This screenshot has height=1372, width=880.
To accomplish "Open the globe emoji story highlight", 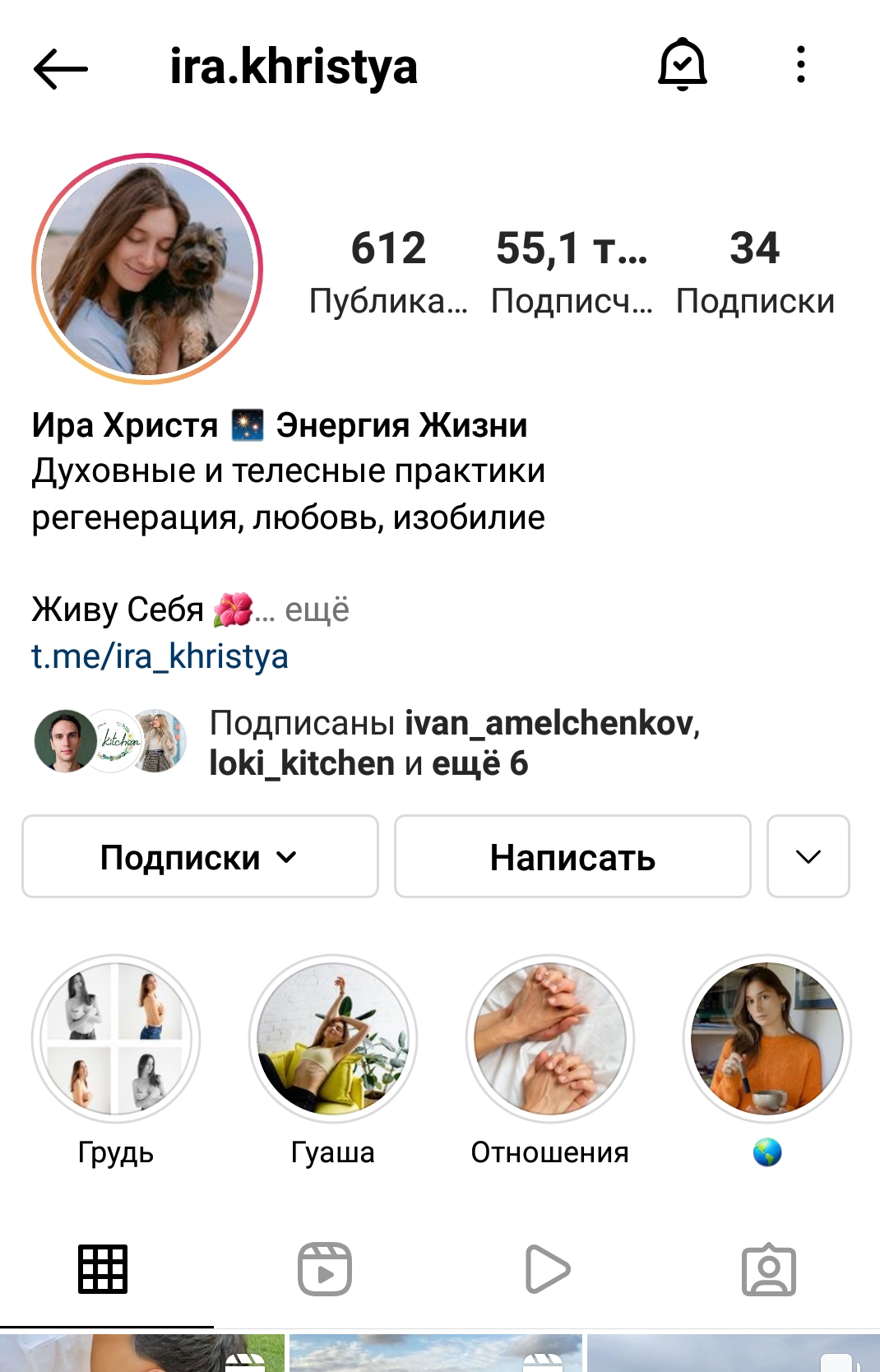I will point(767,1039).
